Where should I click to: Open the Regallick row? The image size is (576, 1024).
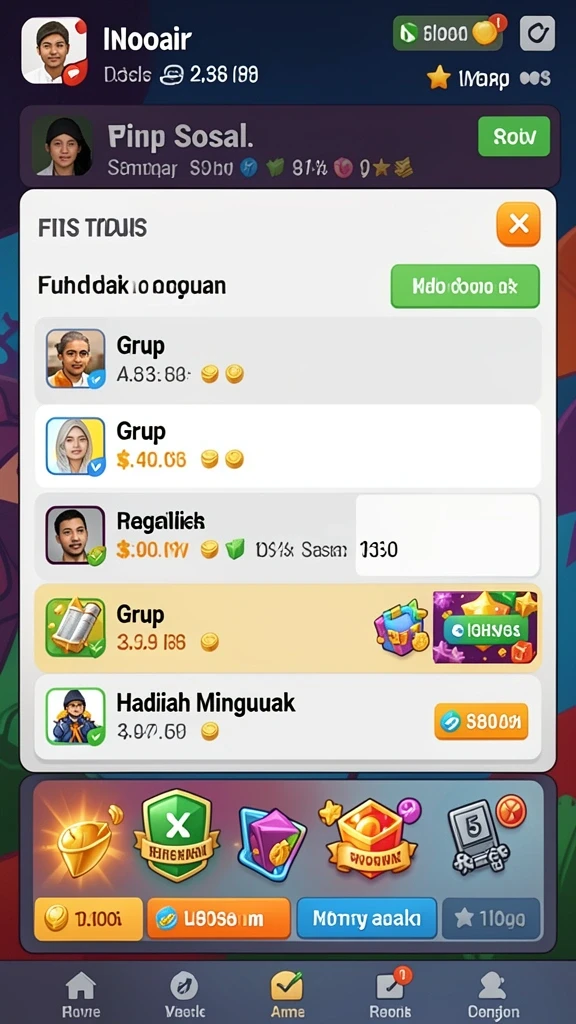287,536
